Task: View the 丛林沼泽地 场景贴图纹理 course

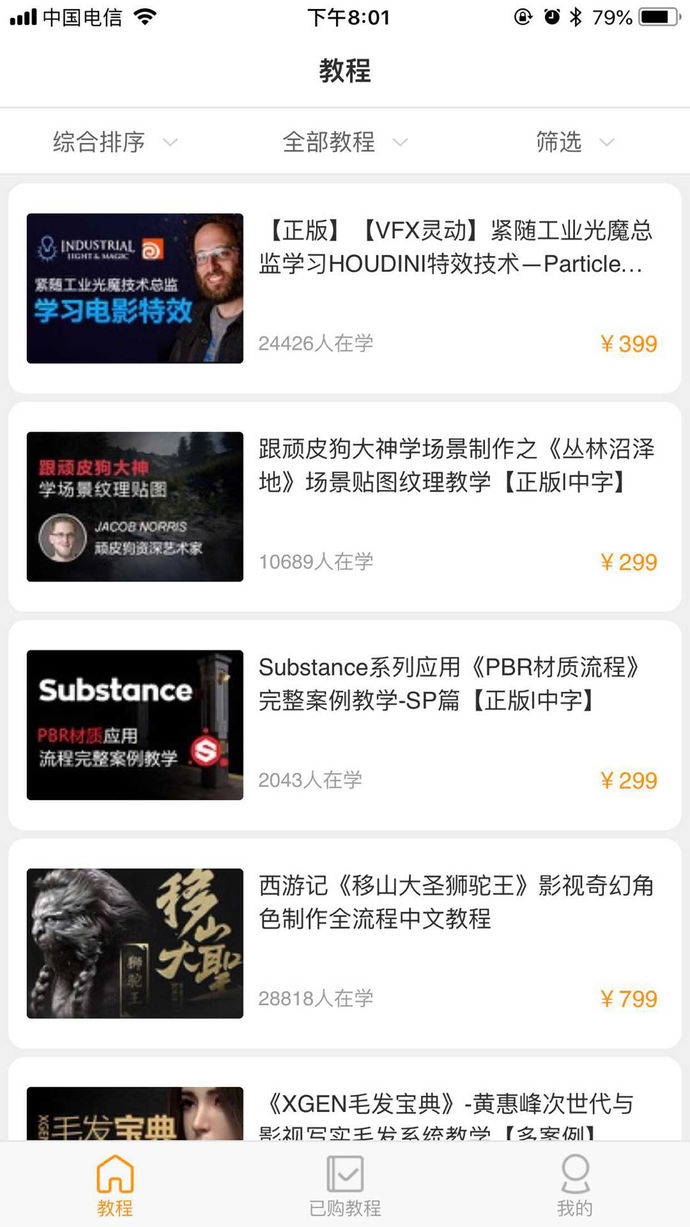Action: pyautogui.click(x=344, y=506)
